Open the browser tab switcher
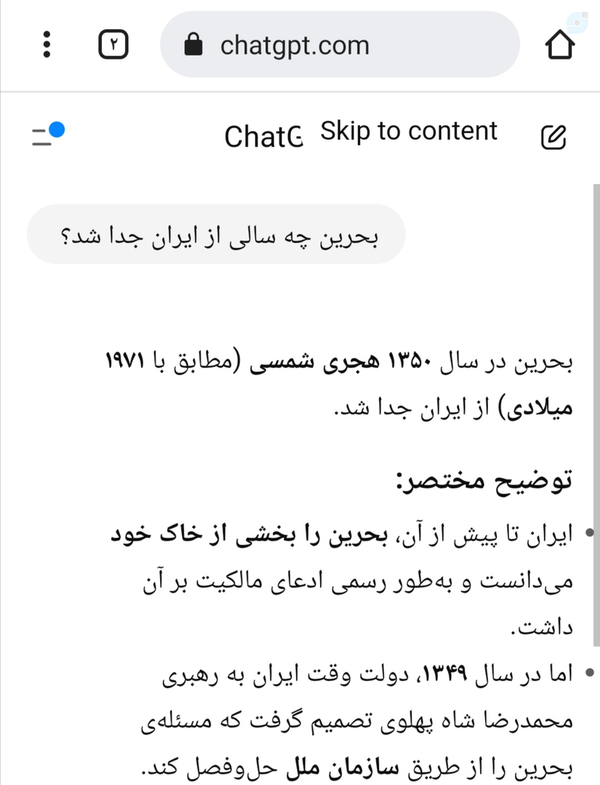This screenshot has height=785, width=600. pos(113,45)
